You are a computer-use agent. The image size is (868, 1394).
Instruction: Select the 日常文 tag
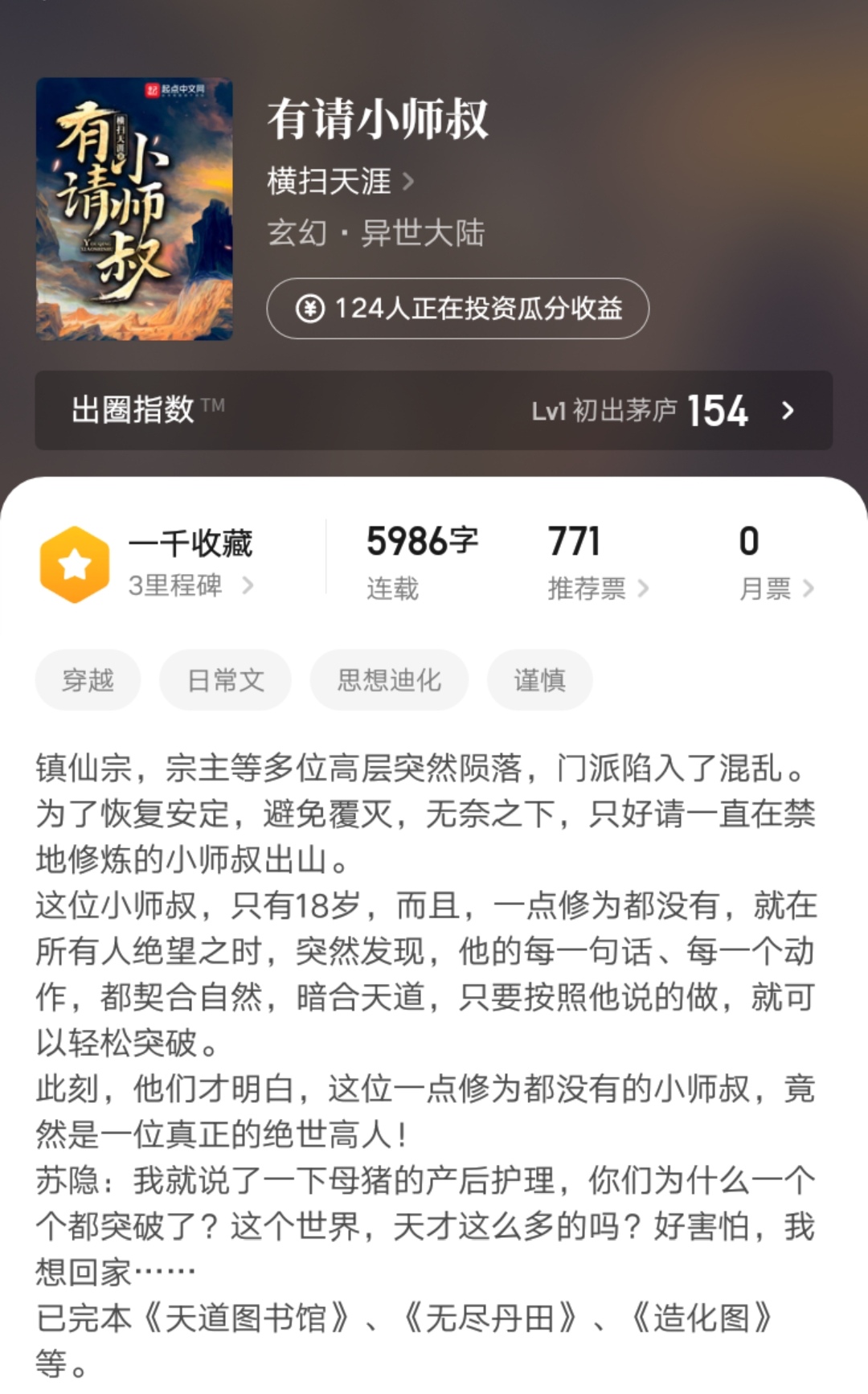225,679
